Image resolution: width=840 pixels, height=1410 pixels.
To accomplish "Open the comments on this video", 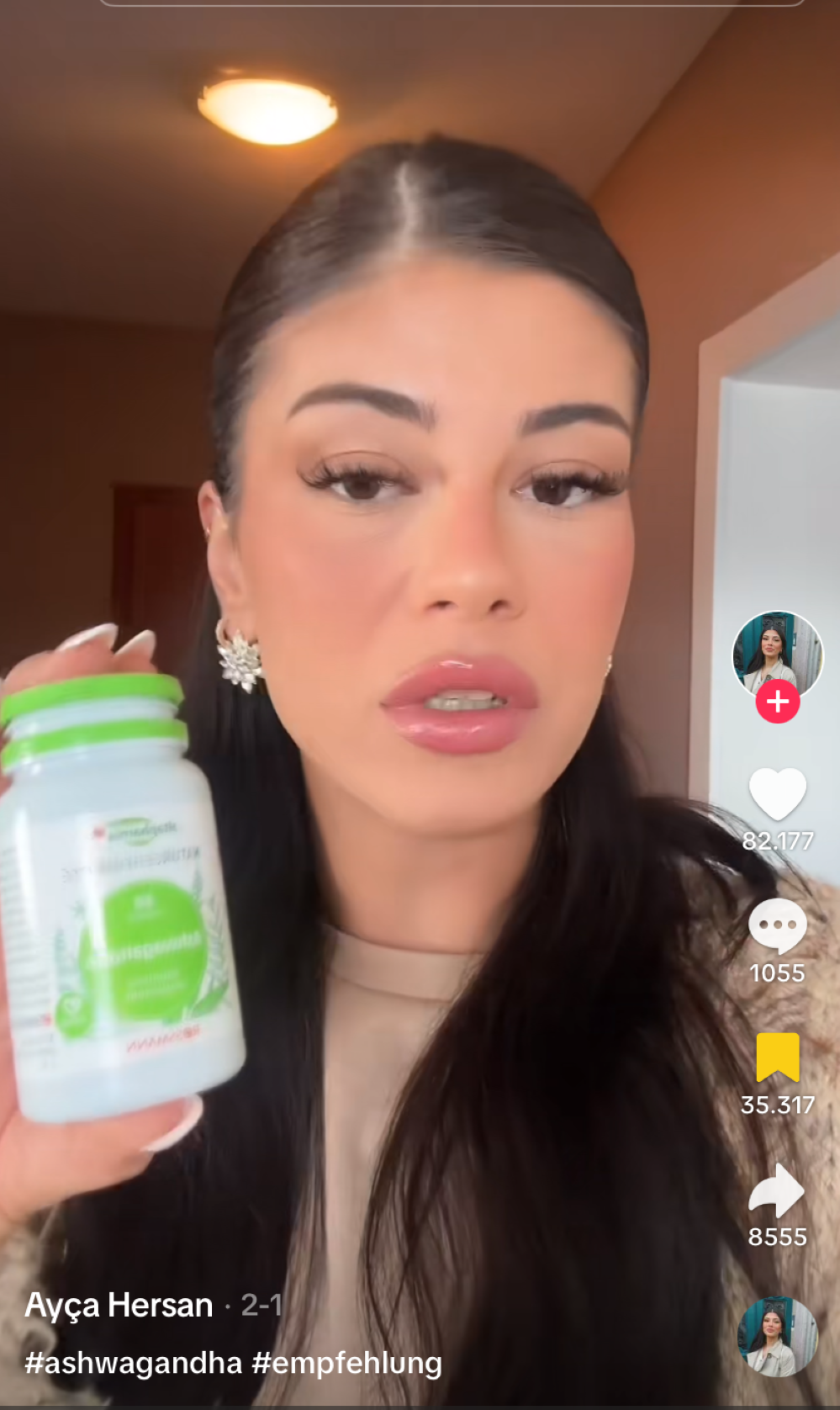I will tap(778, 926).
